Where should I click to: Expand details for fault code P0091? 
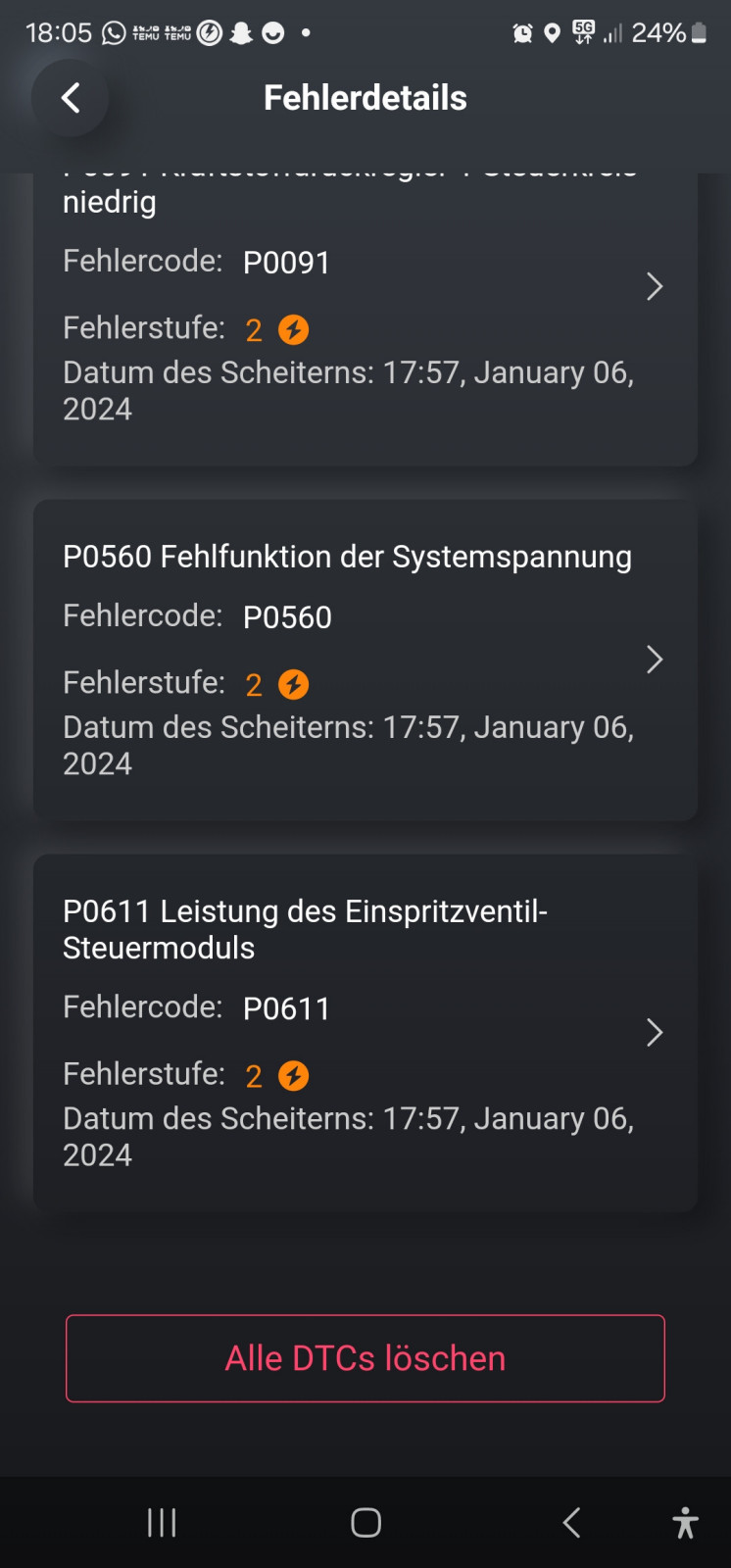click(655, 286)
